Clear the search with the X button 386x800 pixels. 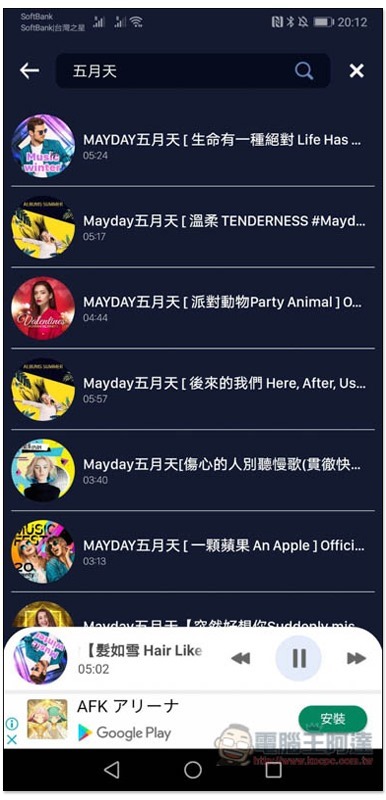(x=356, y=71)
